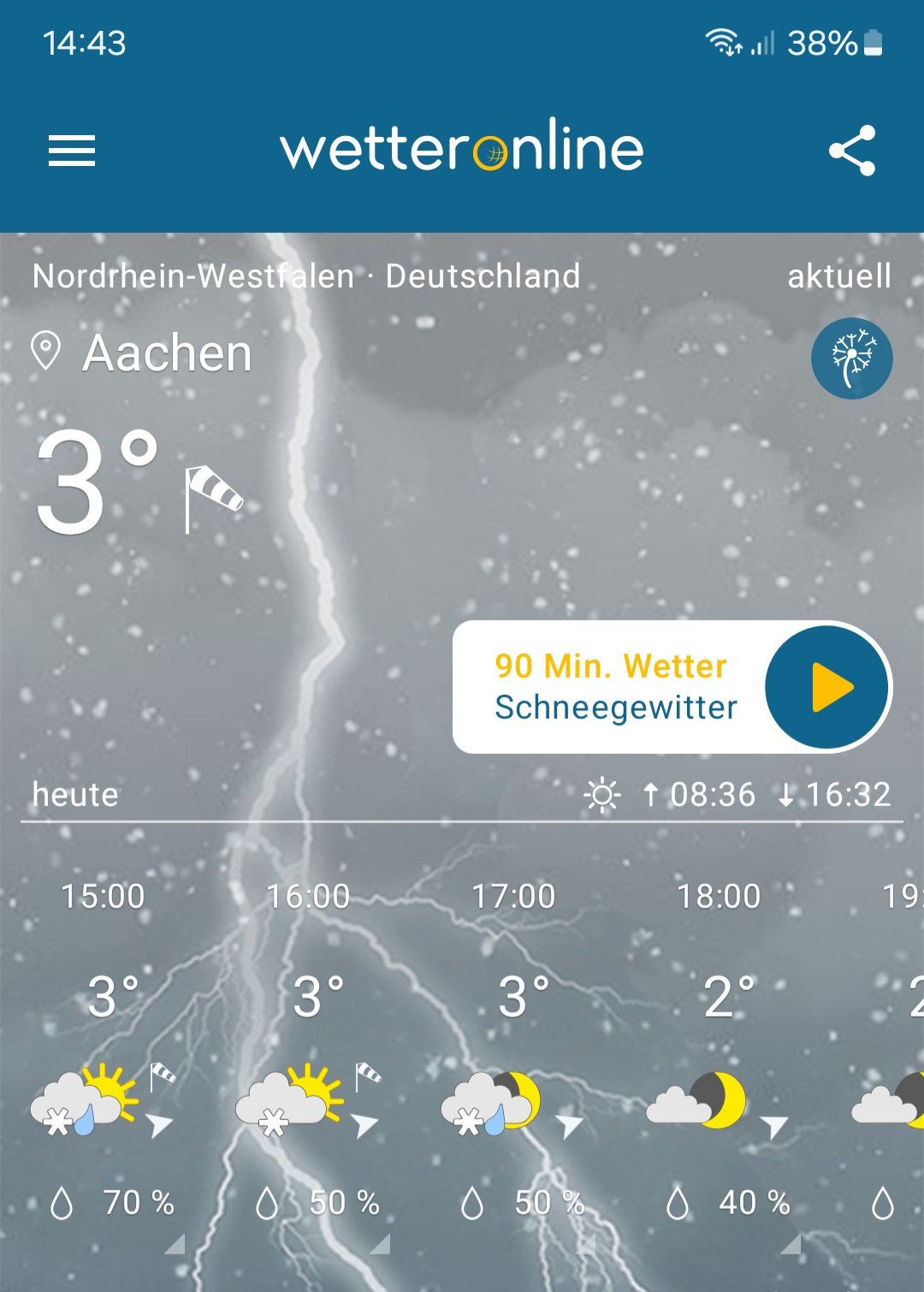The image size is (924, 1292).
Task: Open the hamburger navigation menu
Action: coord(72,151)
